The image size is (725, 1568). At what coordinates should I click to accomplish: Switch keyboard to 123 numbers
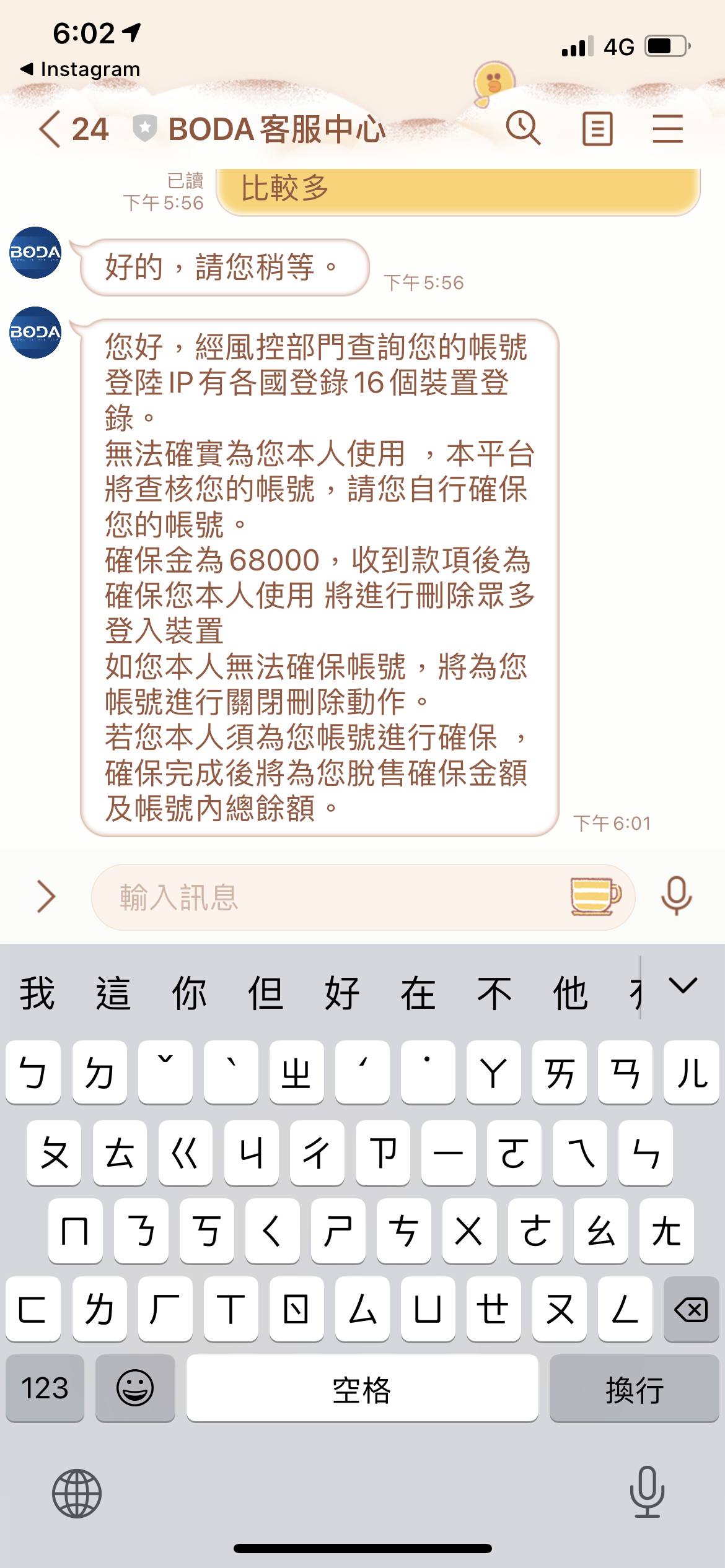pyautogui.click(x=45, y=1388)
